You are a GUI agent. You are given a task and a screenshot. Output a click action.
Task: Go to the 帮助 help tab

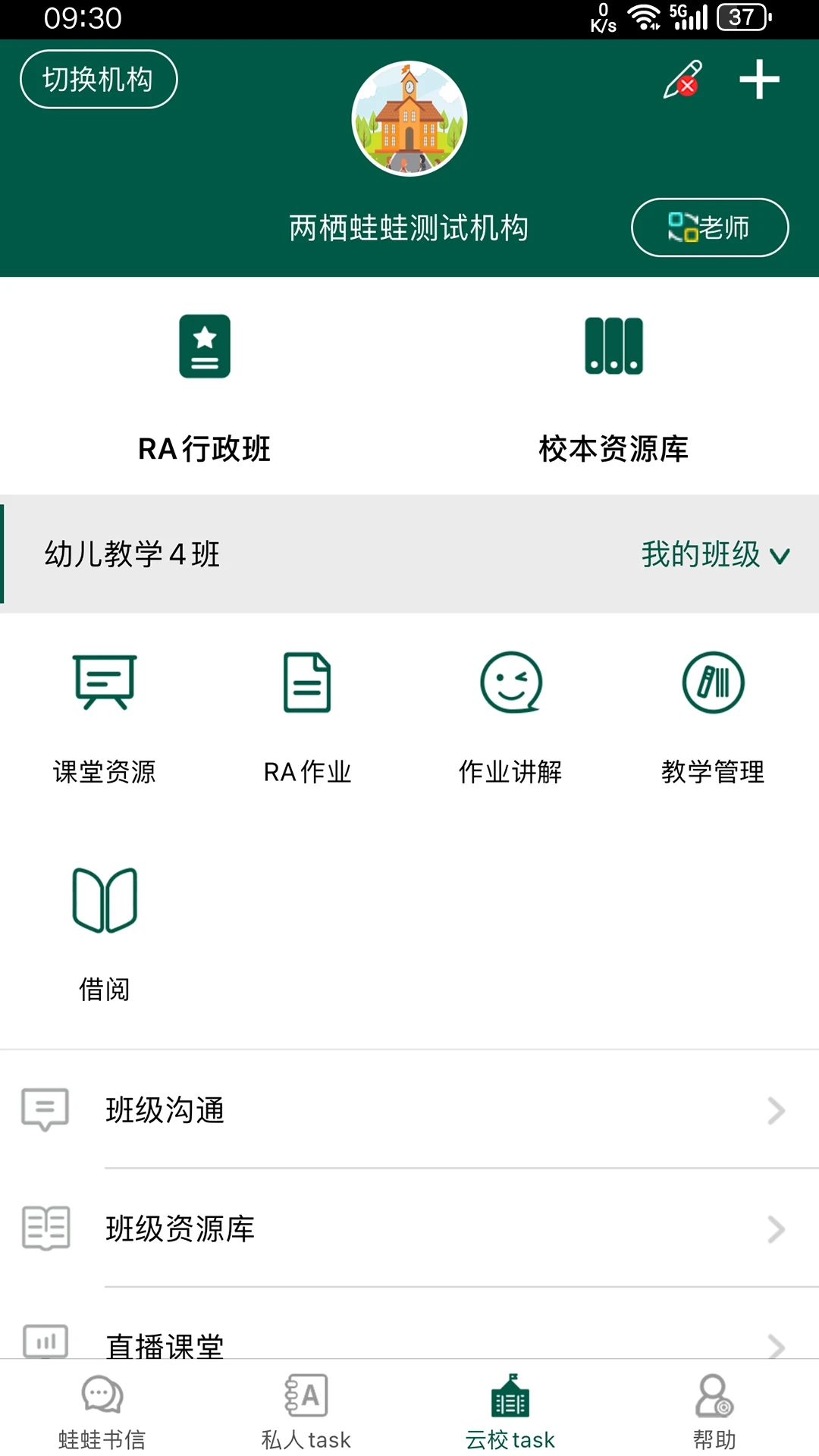click(714, 1410)
